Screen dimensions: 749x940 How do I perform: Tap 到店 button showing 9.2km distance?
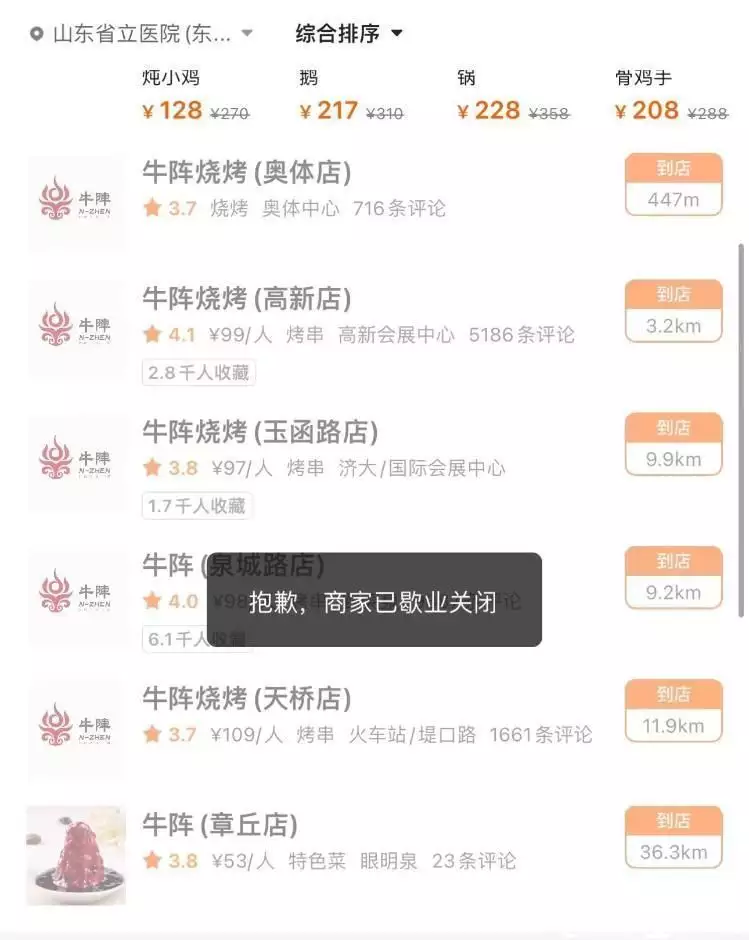coord(673,578)
